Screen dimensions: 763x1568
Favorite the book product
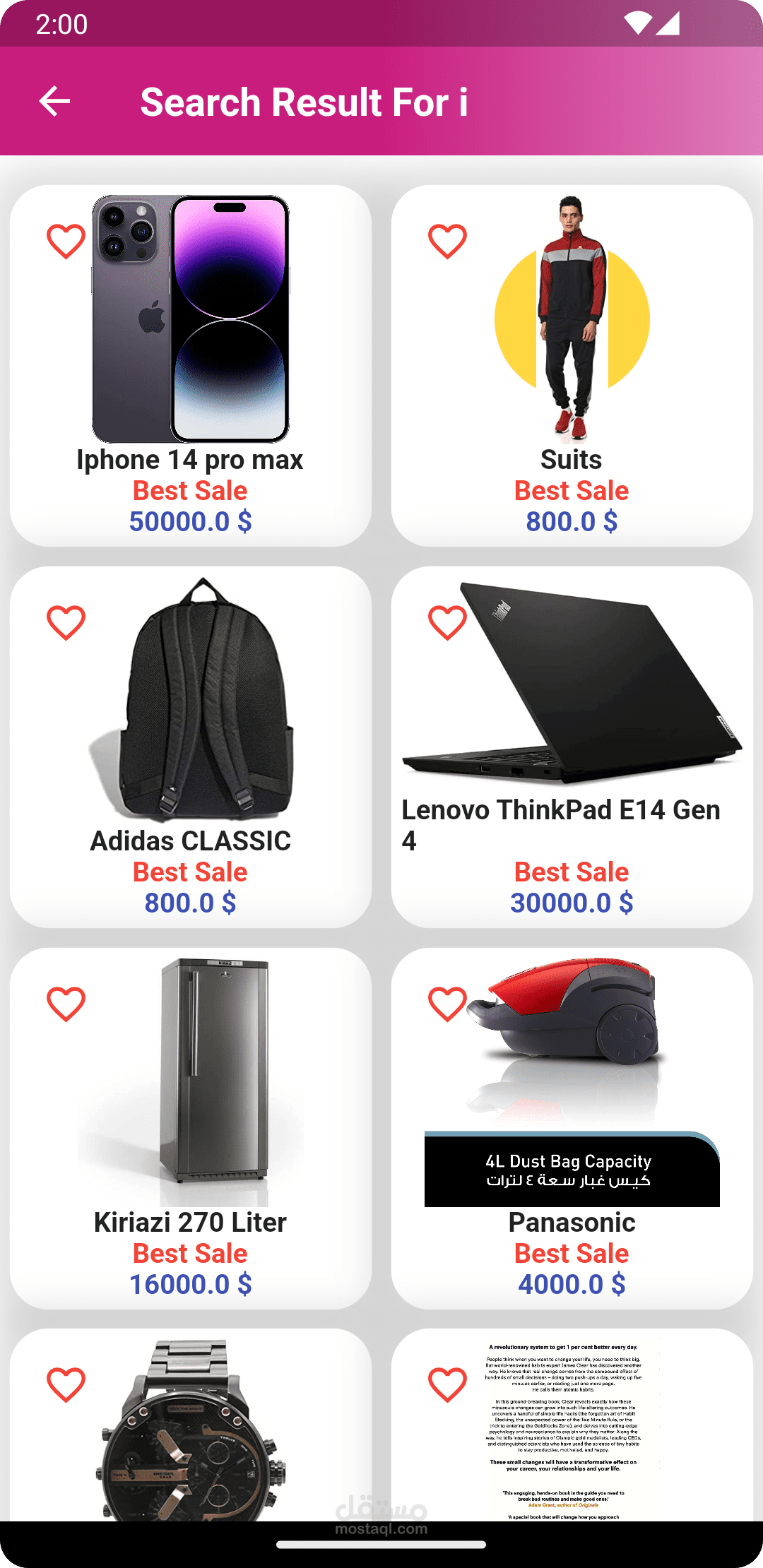(447, 1384)
